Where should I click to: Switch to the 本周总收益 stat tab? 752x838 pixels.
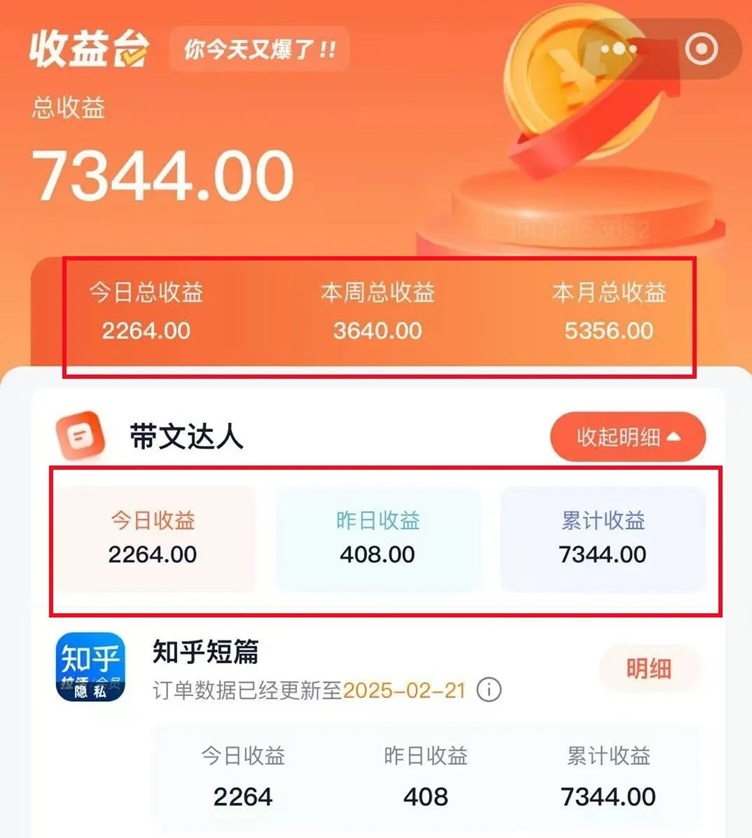377,312
